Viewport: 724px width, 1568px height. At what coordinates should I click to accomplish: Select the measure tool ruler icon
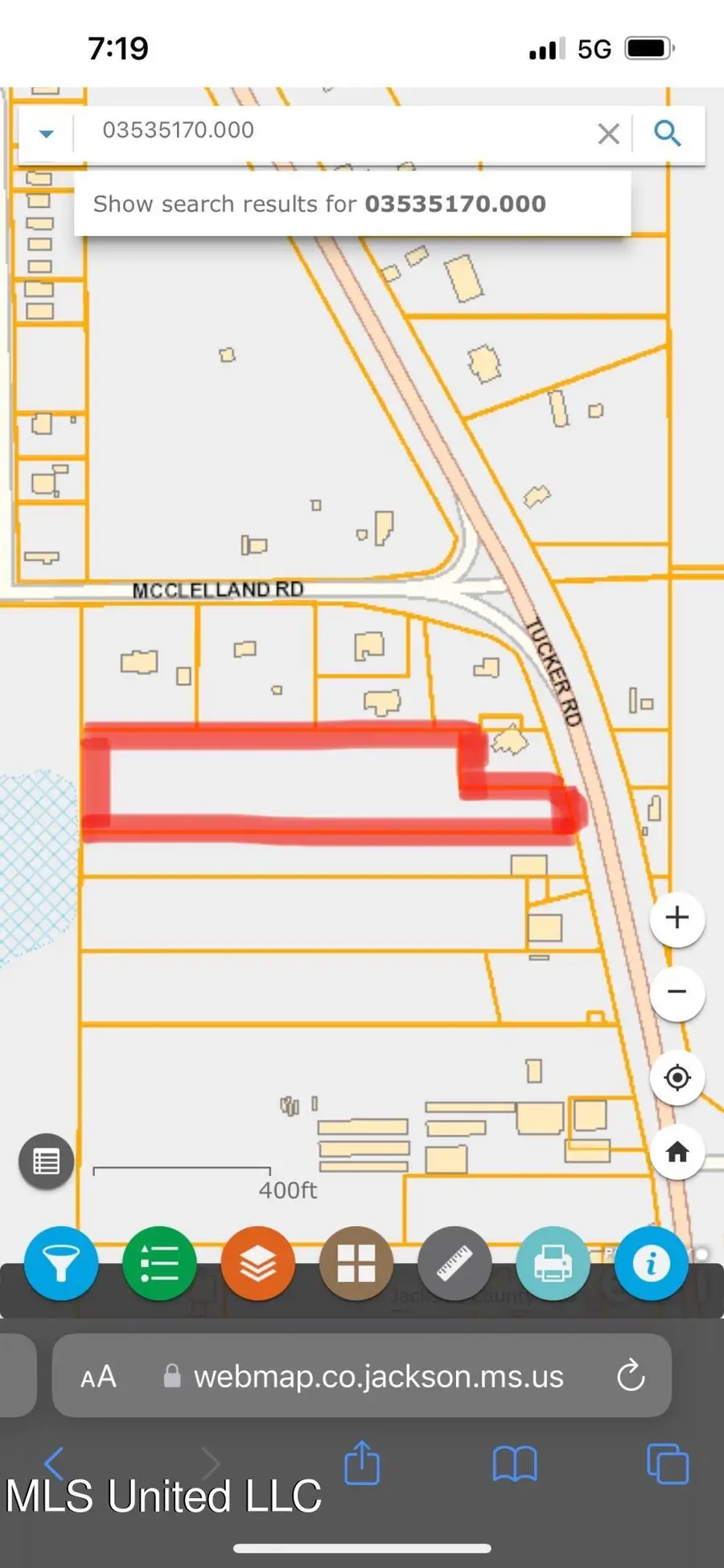455,1264
